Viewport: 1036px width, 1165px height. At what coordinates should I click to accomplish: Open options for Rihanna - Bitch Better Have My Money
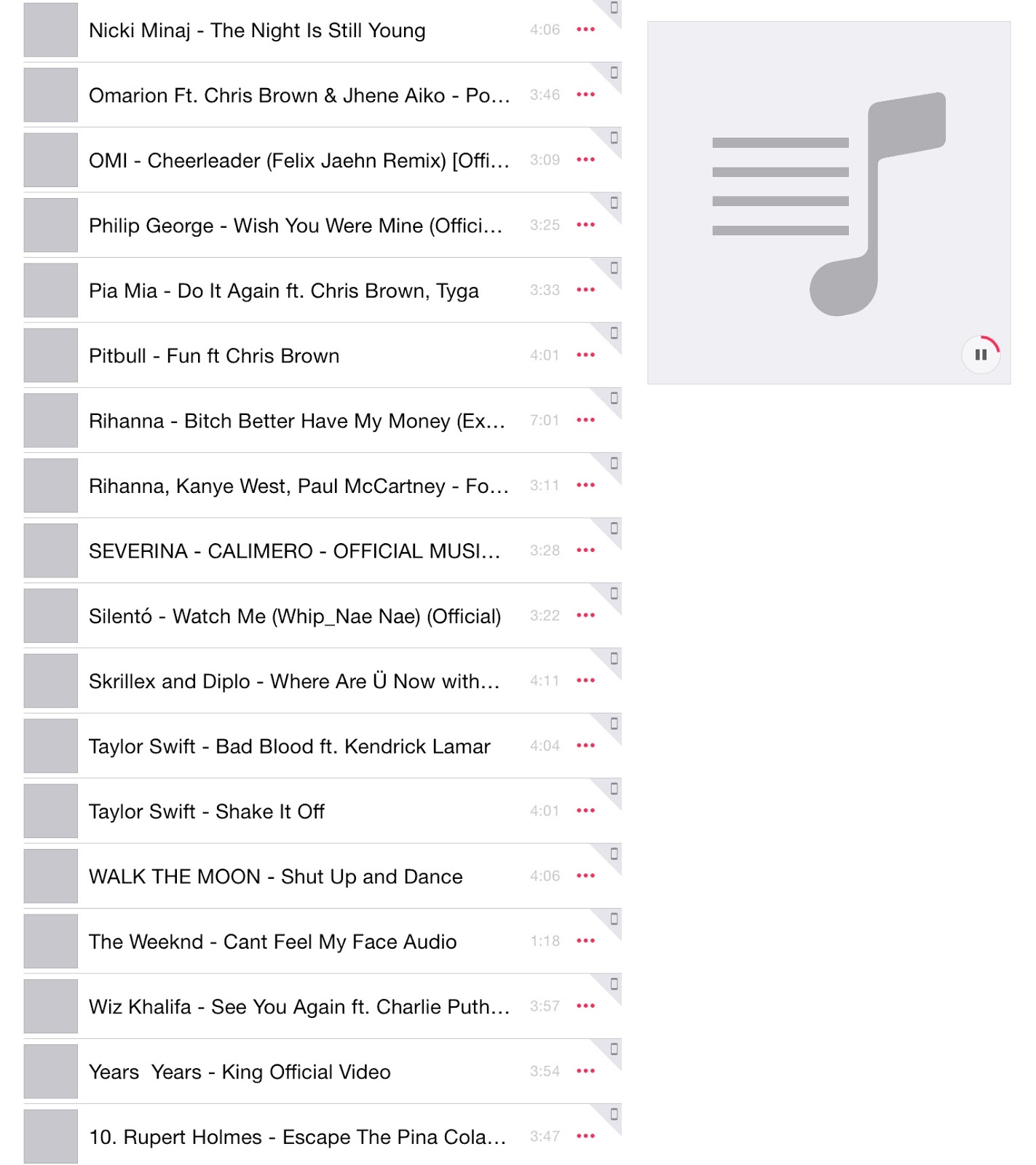(x=585, y=420)
